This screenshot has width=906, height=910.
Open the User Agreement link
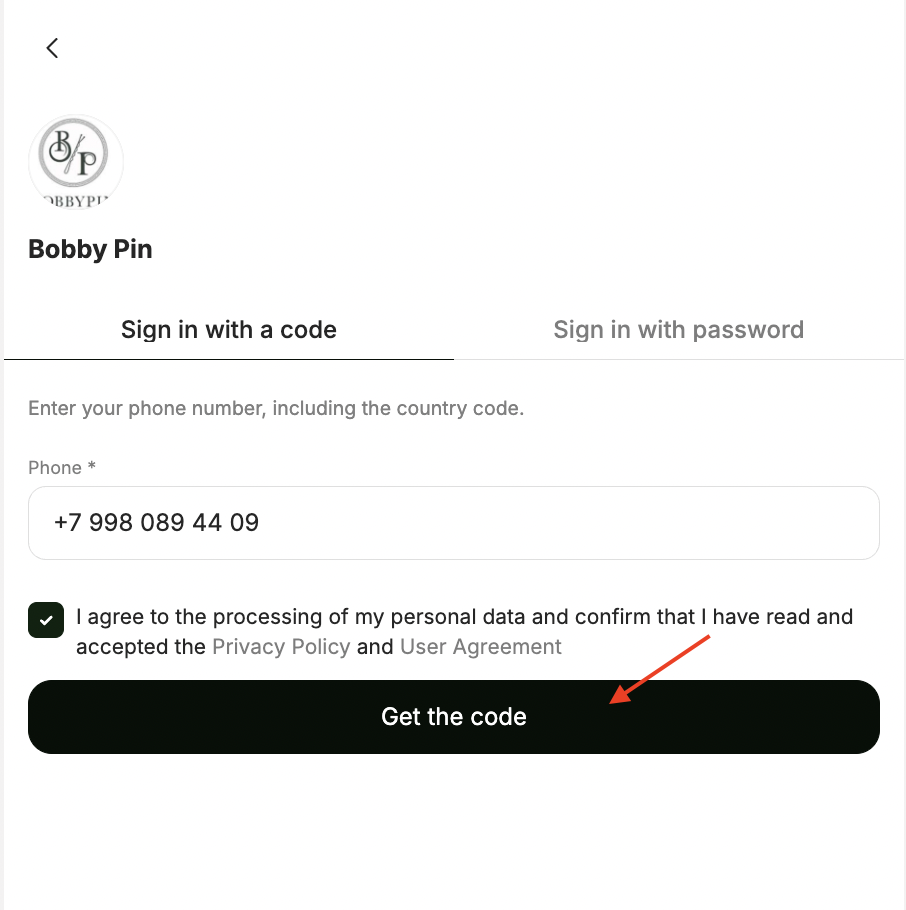point(481,647)
